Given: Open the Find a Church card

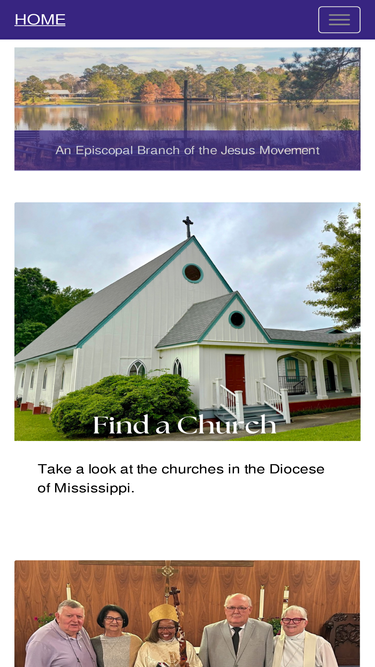Looking at the screenshot, I should (187, 322).
